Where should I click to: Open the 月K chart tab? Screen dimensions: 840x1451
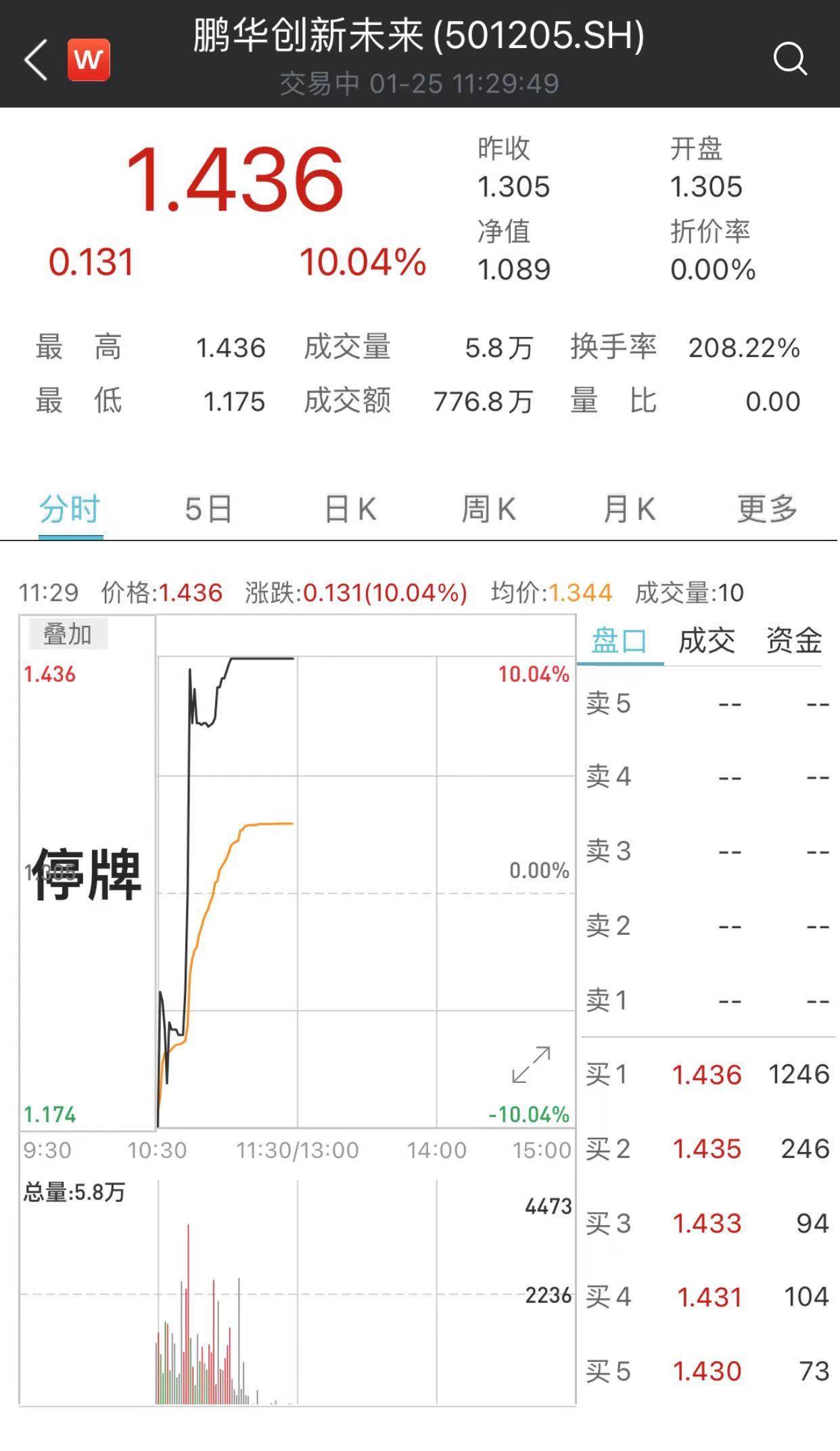click(629, 509)
